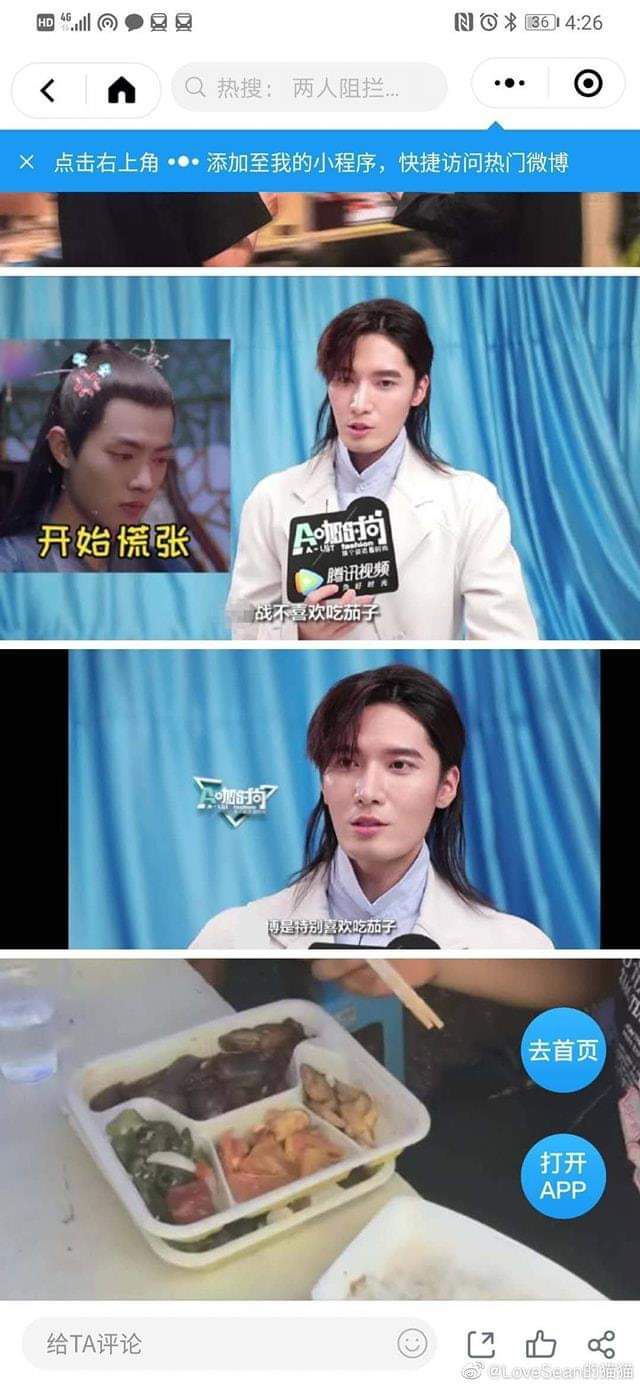Tap the 打开APP floating button
640x1386 pixels.
click(564, 1176)
